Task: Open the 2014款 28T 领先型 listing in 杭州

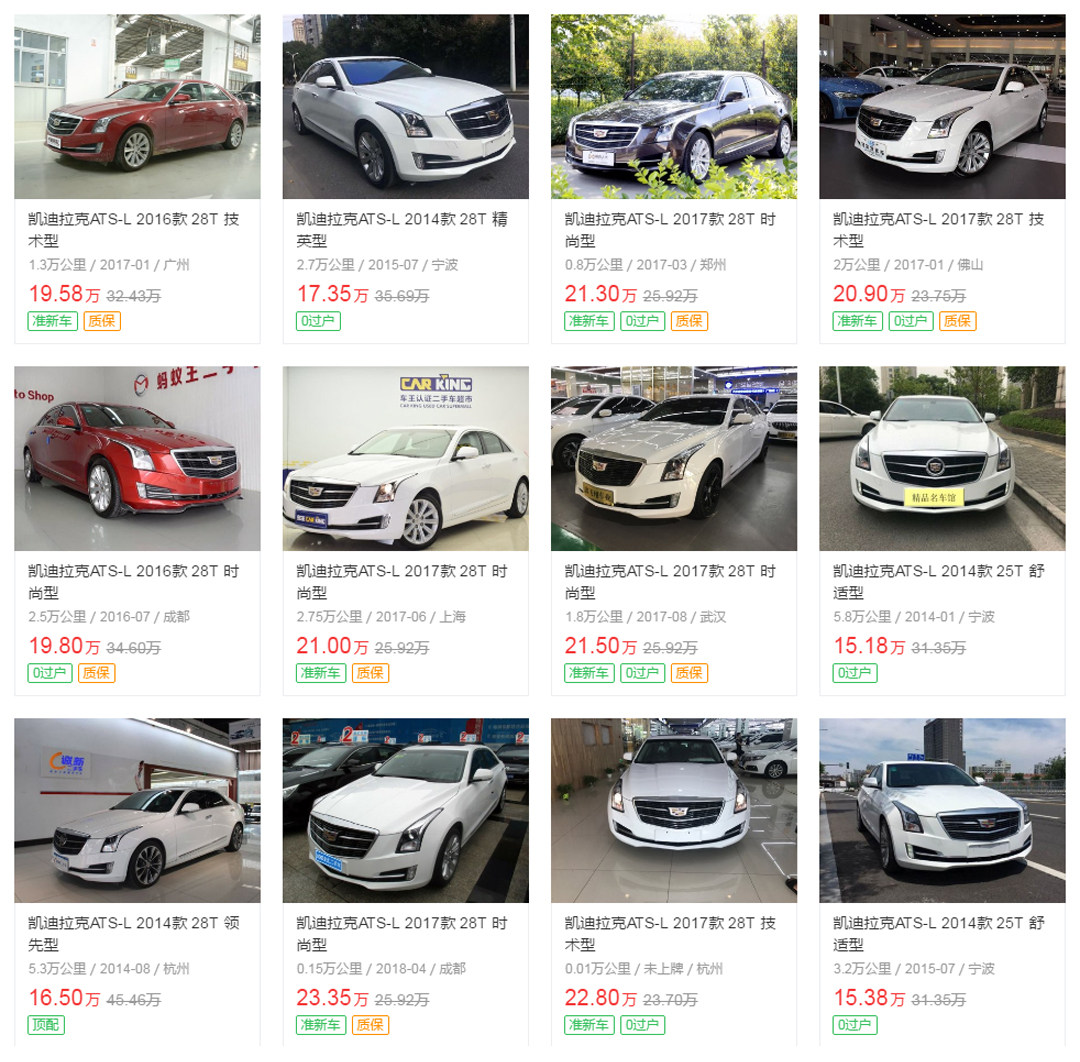Action: [x=137, y=811]
